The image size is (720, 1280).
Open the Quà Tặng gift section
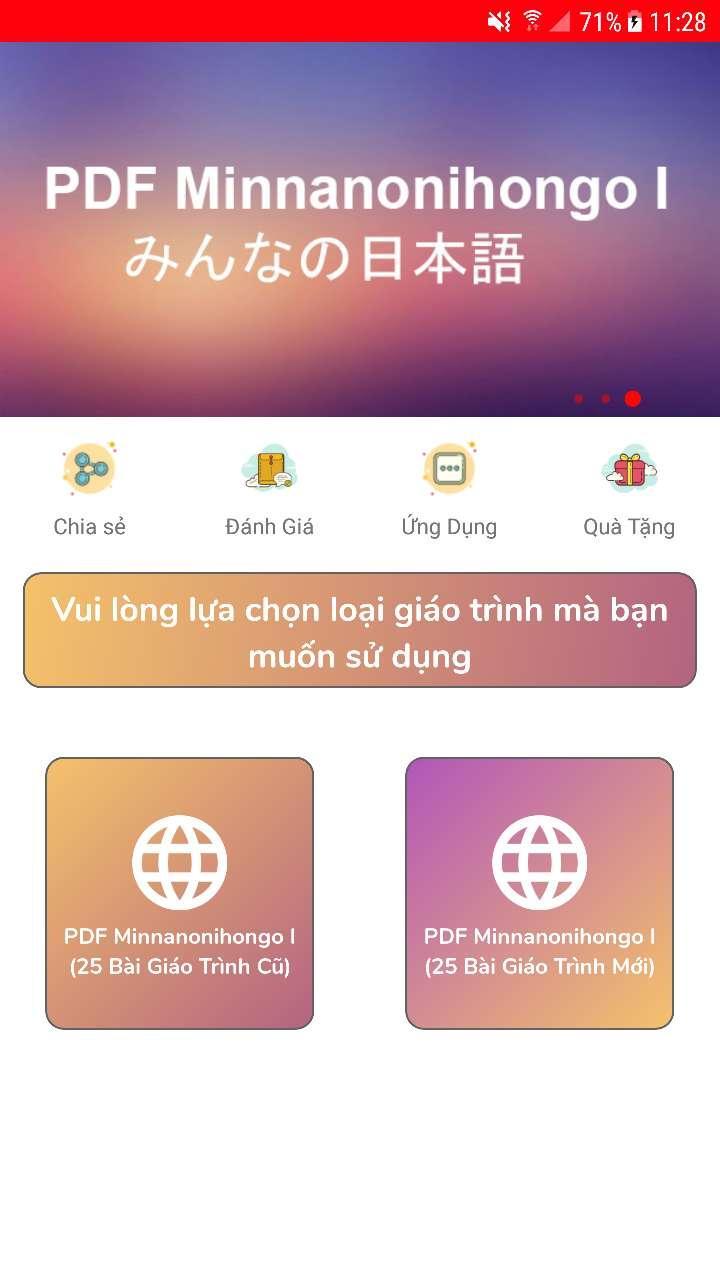629,470
